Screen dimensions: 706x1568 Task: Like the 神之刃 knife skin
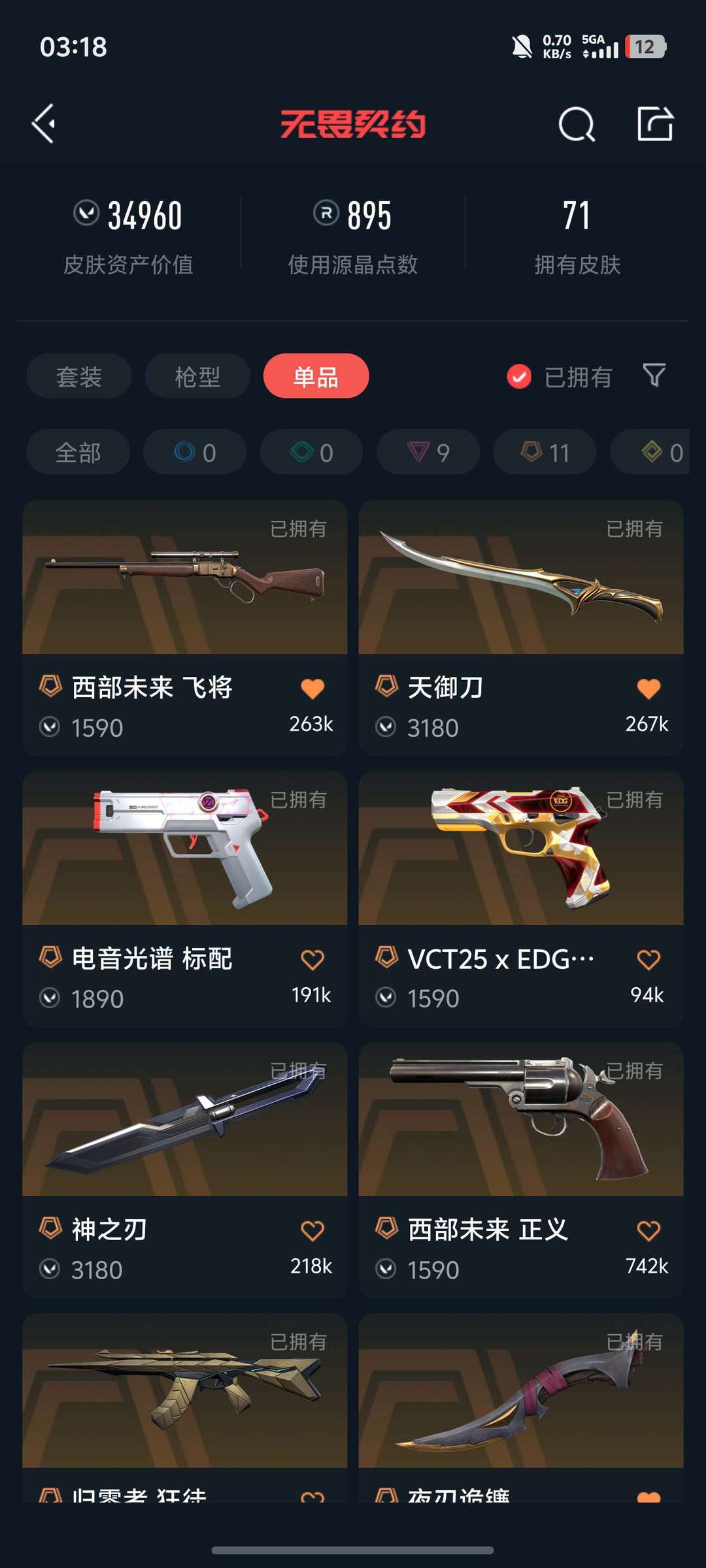[x=312, y=1231]
